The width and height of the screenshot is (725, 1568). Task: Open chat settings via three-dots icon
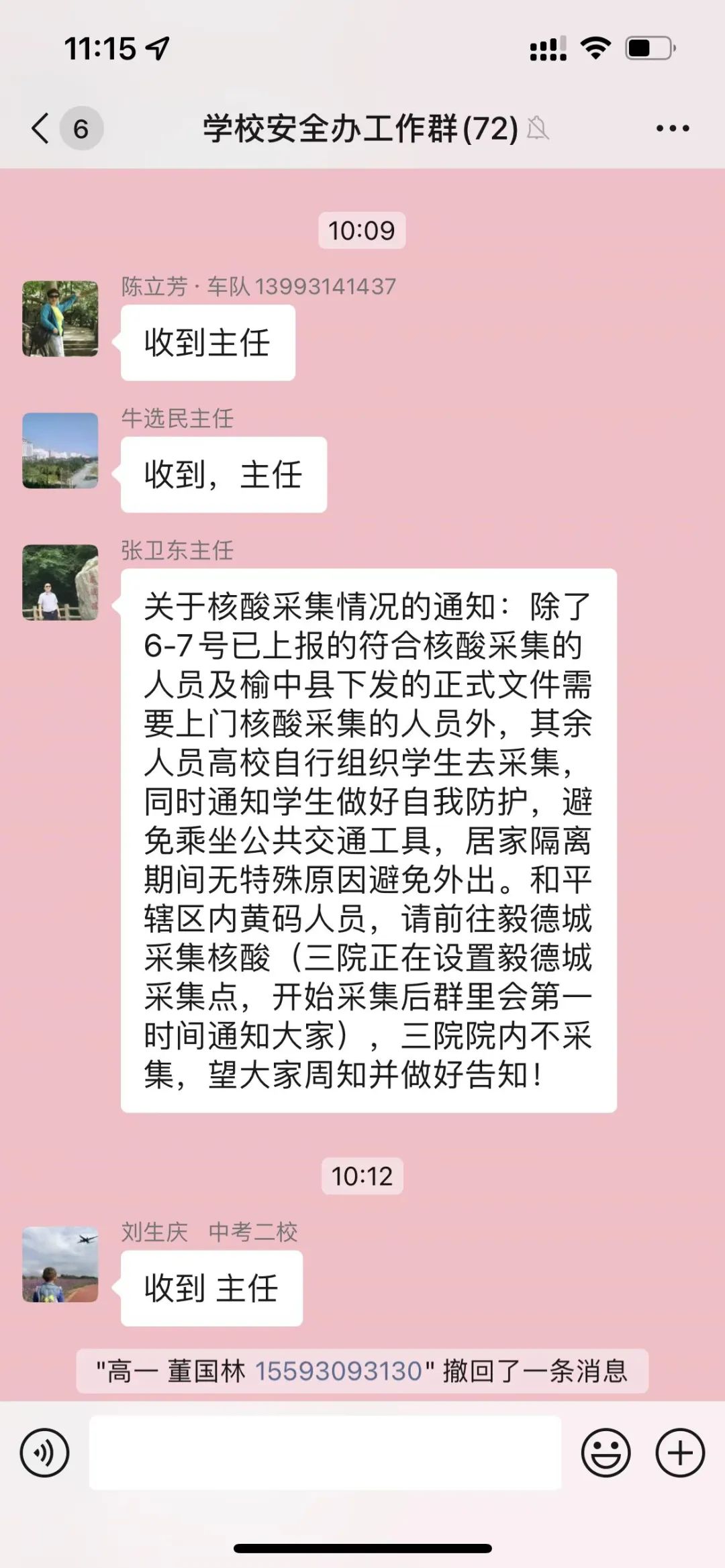(x=671, y=127)
